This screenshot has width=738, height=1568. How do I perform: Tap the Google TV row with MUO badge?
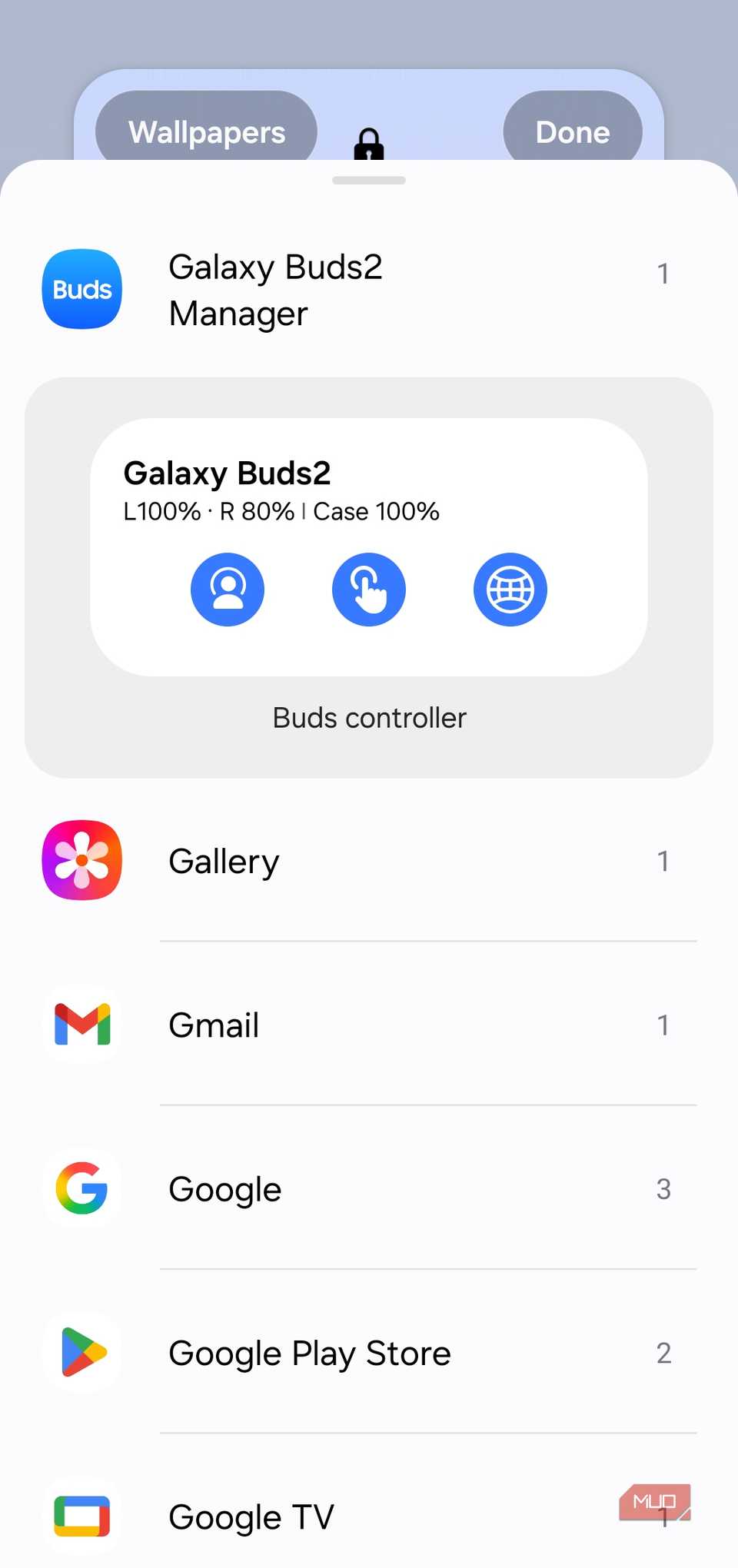click(369, 1516)
